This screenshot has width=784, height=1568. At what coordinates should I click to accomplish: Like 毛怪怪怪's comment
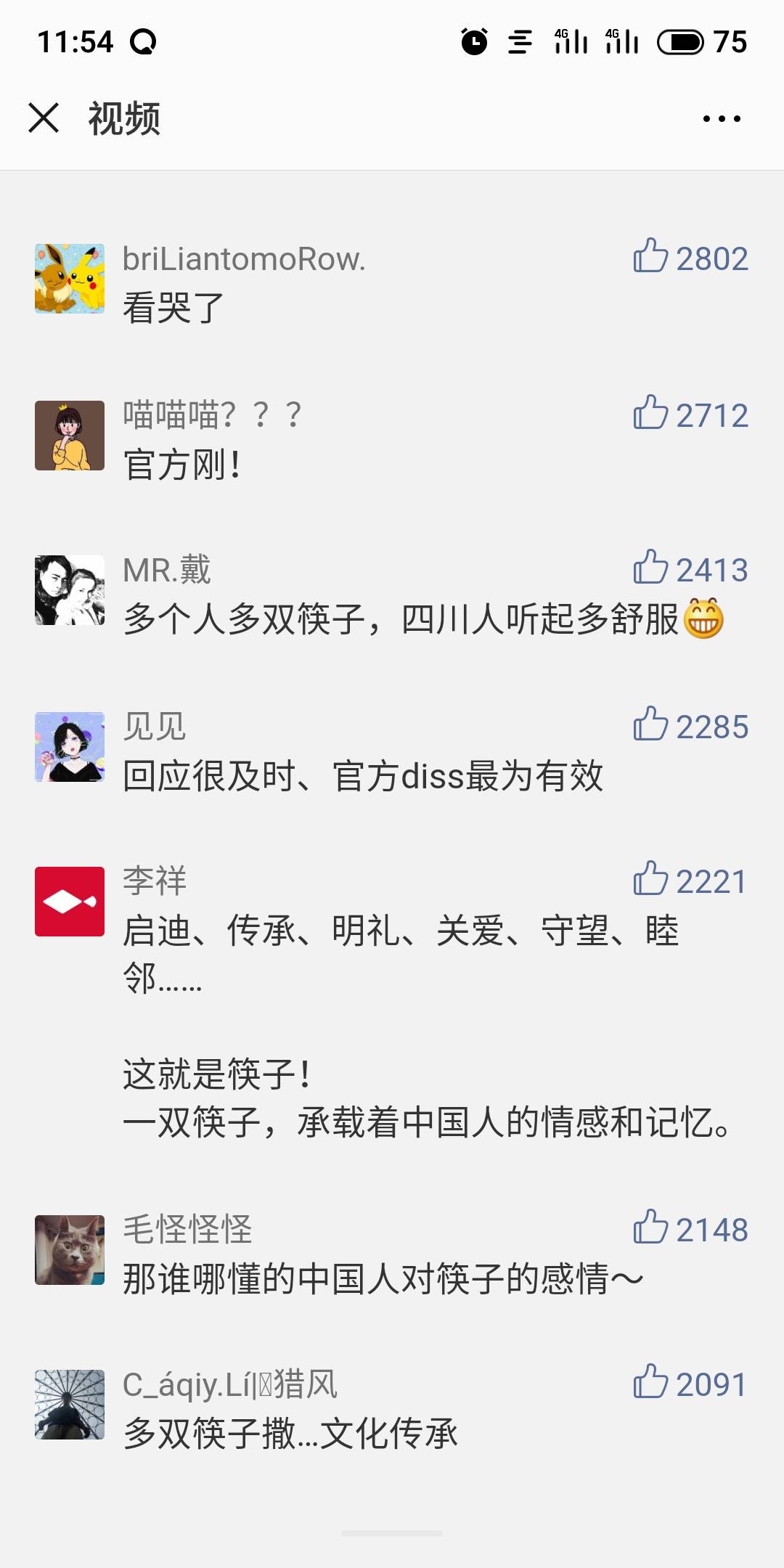tap(650, 1228)
